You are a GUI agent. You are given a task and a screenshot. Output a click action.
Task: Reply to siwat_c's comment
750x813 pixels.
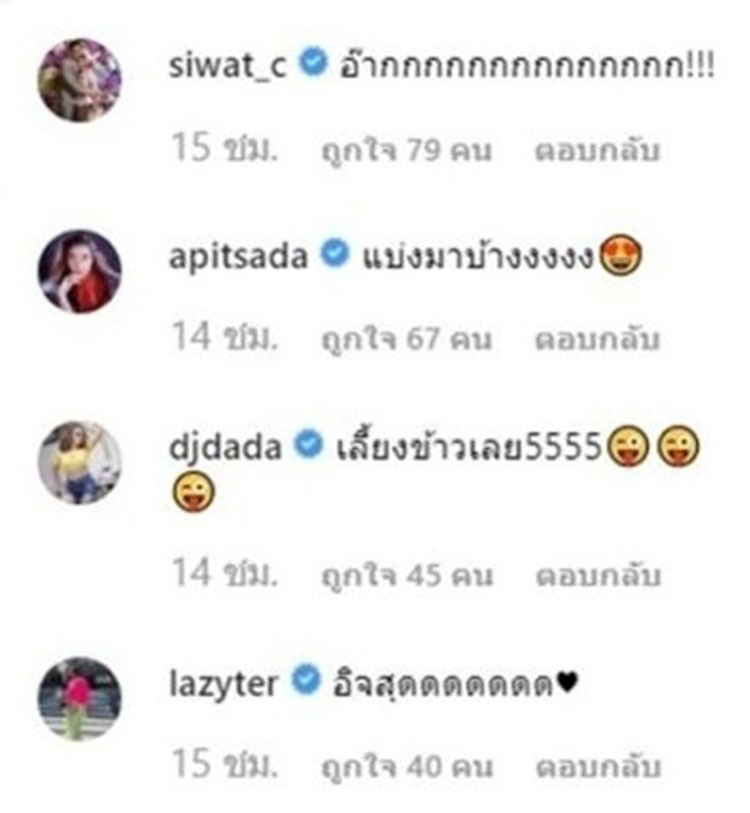click(598, 150)
